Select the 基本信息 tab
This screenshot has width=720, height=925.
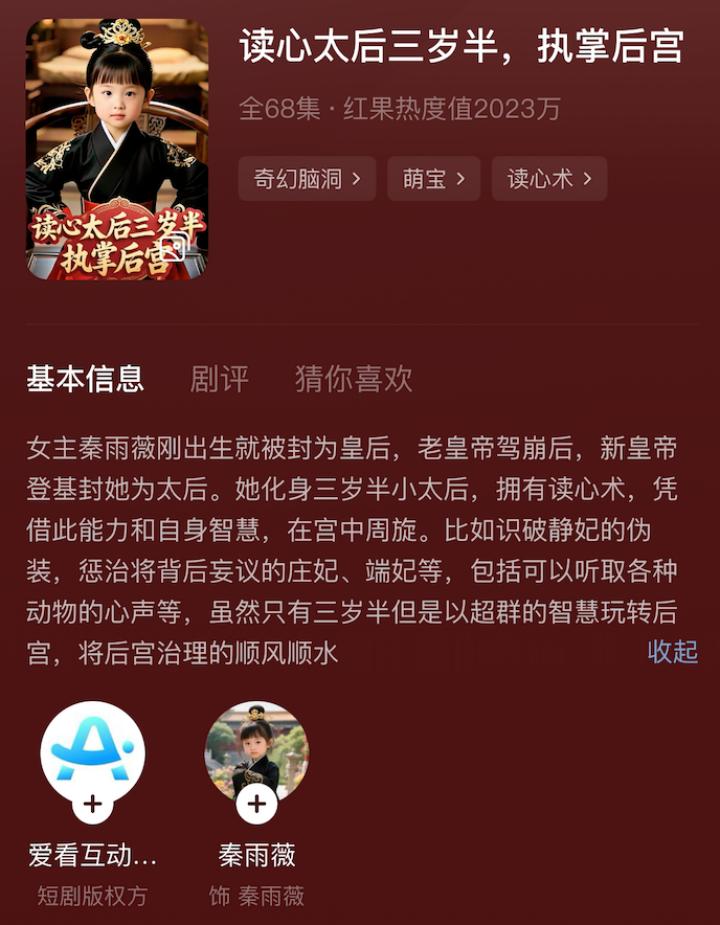point(85,379)
